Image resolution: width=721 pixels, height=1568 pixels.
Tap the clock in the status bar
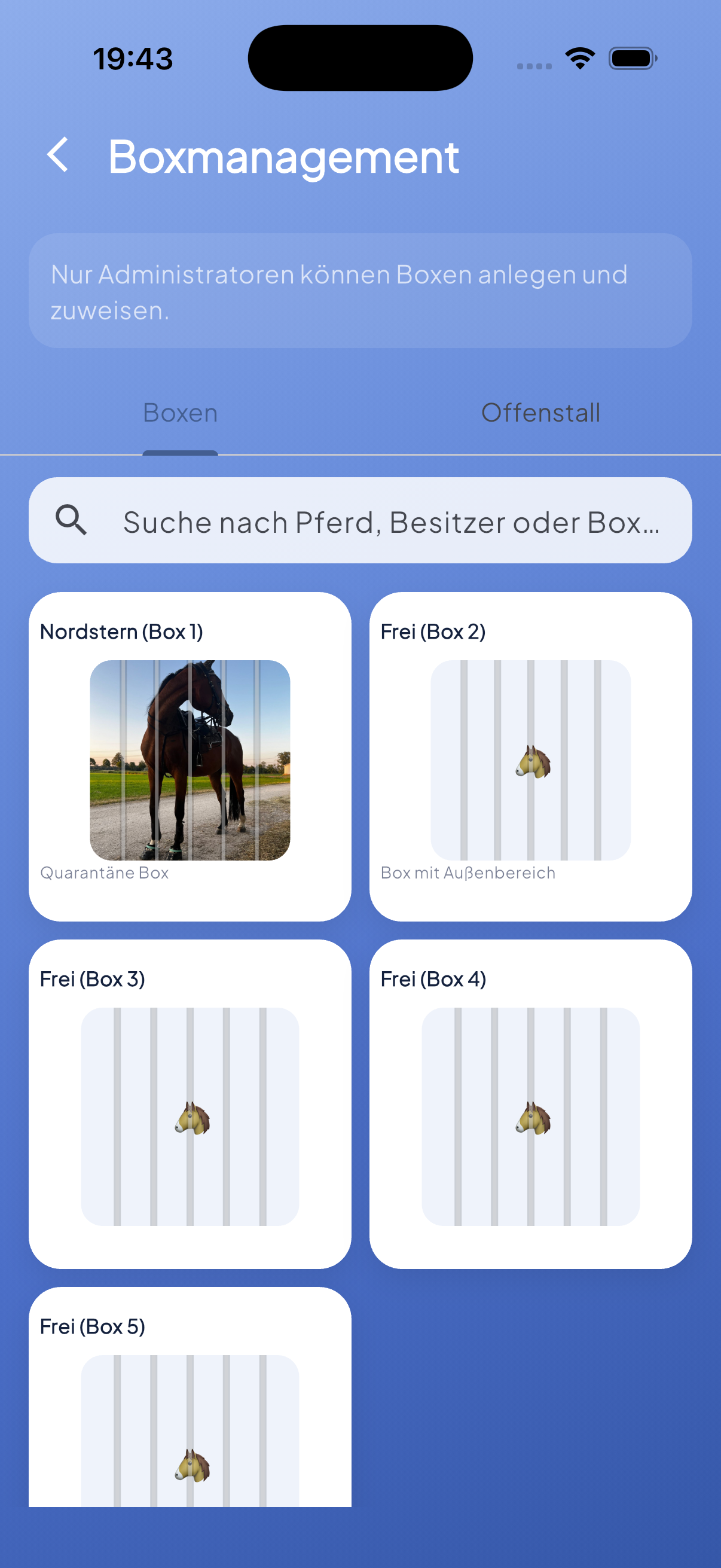[x=133, y=58]
